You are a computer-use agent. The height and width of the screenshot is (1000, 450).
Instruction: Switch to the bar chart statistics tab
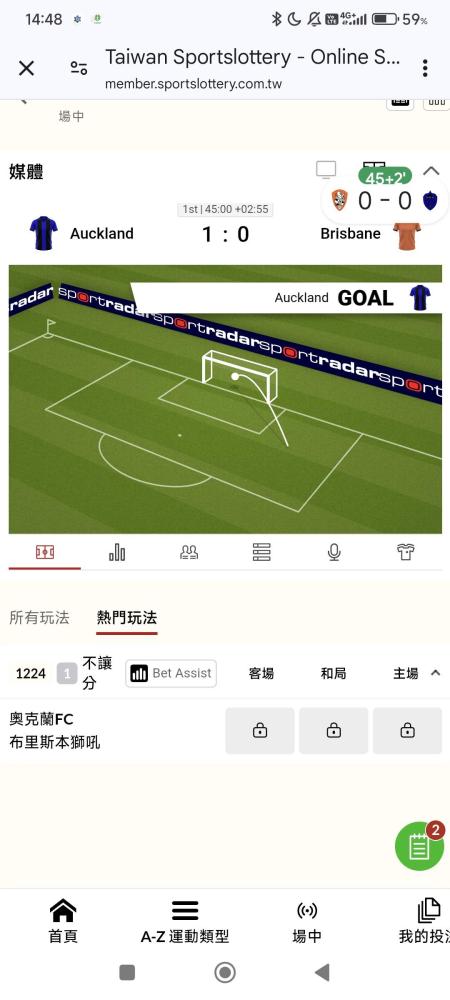pyautogui.click(x=117, y=552)
